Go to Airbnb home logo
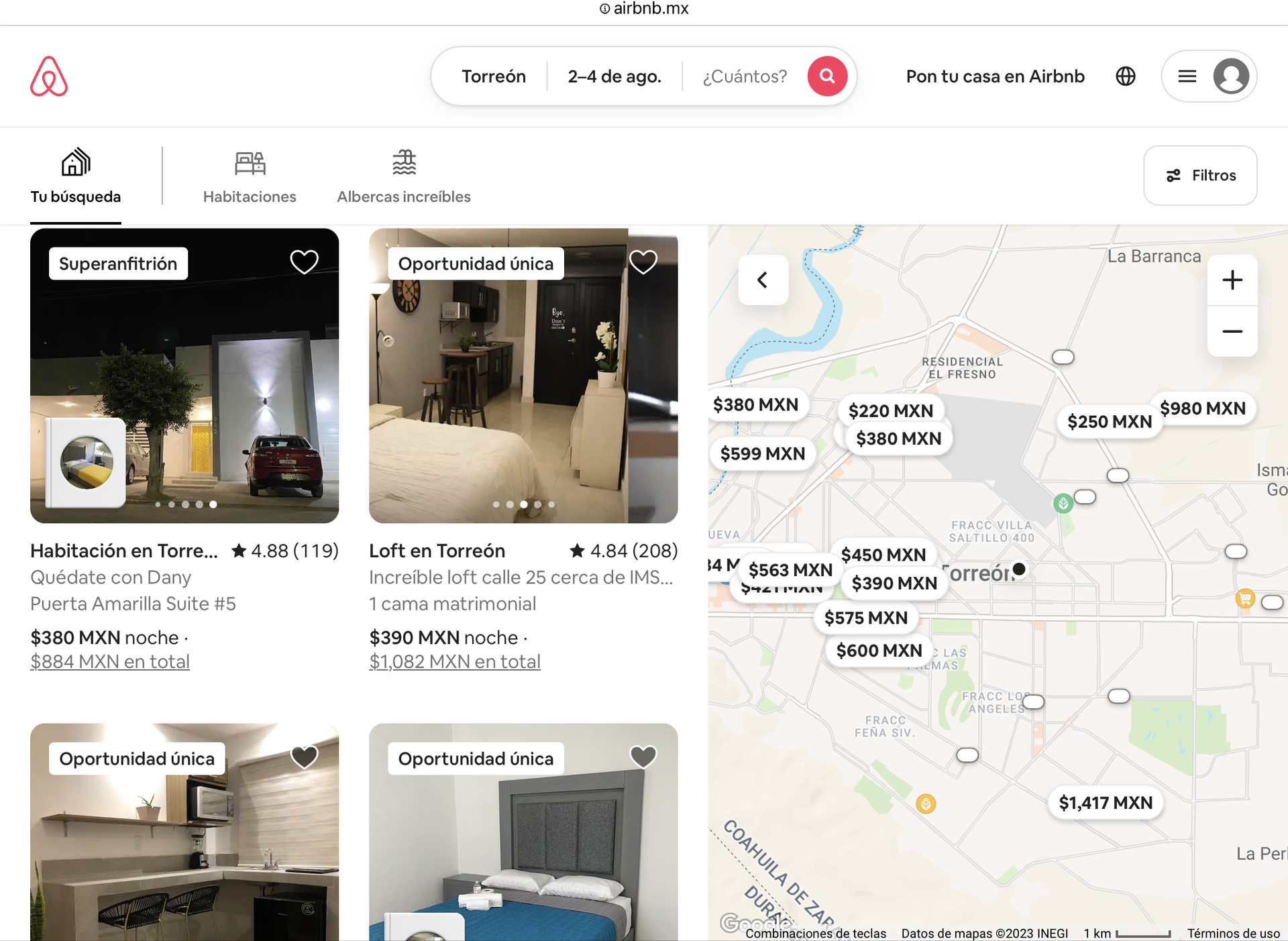Viewport: 1288px width, 941px height. point(49,76)
